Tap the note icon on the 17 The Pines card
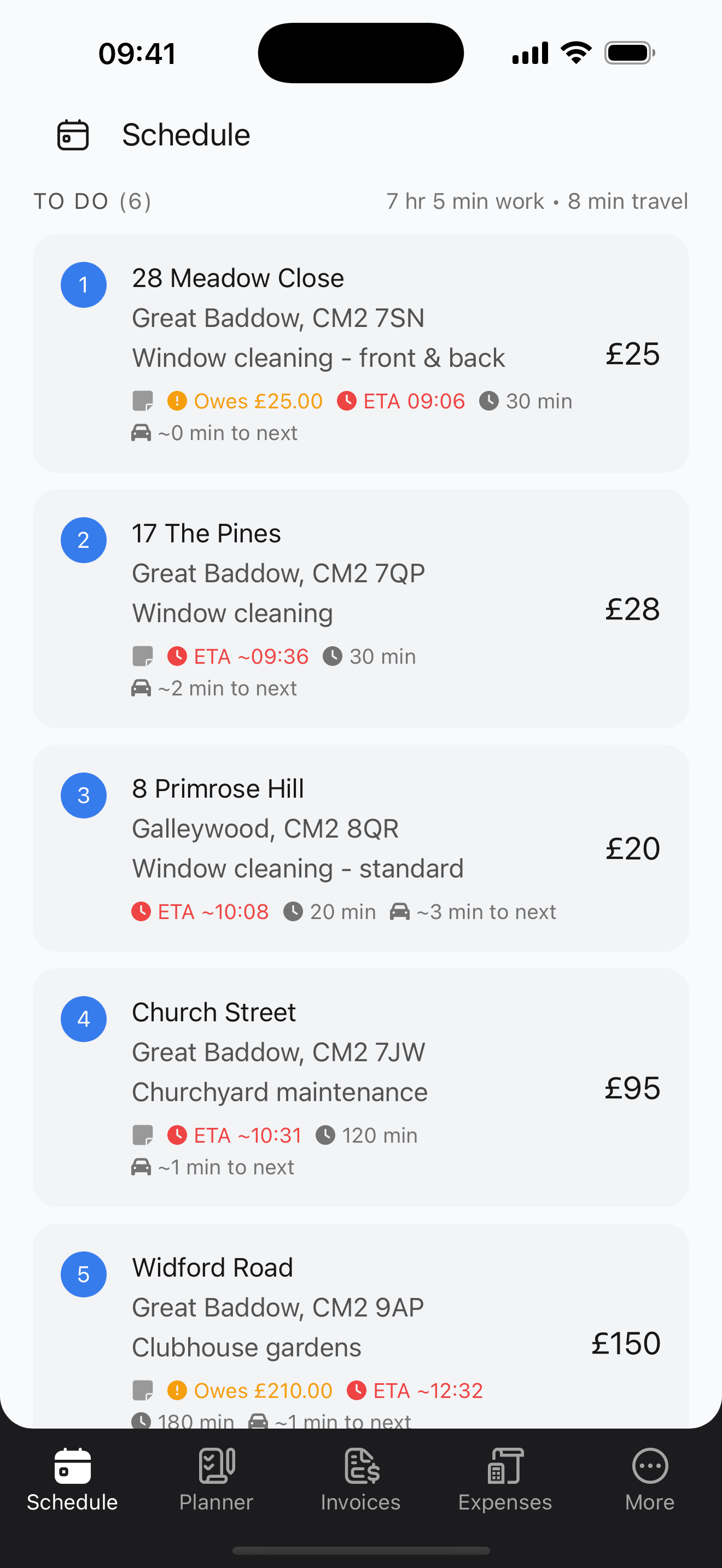The width and height of the screenshot is (722, 1568). click(143, 656)
